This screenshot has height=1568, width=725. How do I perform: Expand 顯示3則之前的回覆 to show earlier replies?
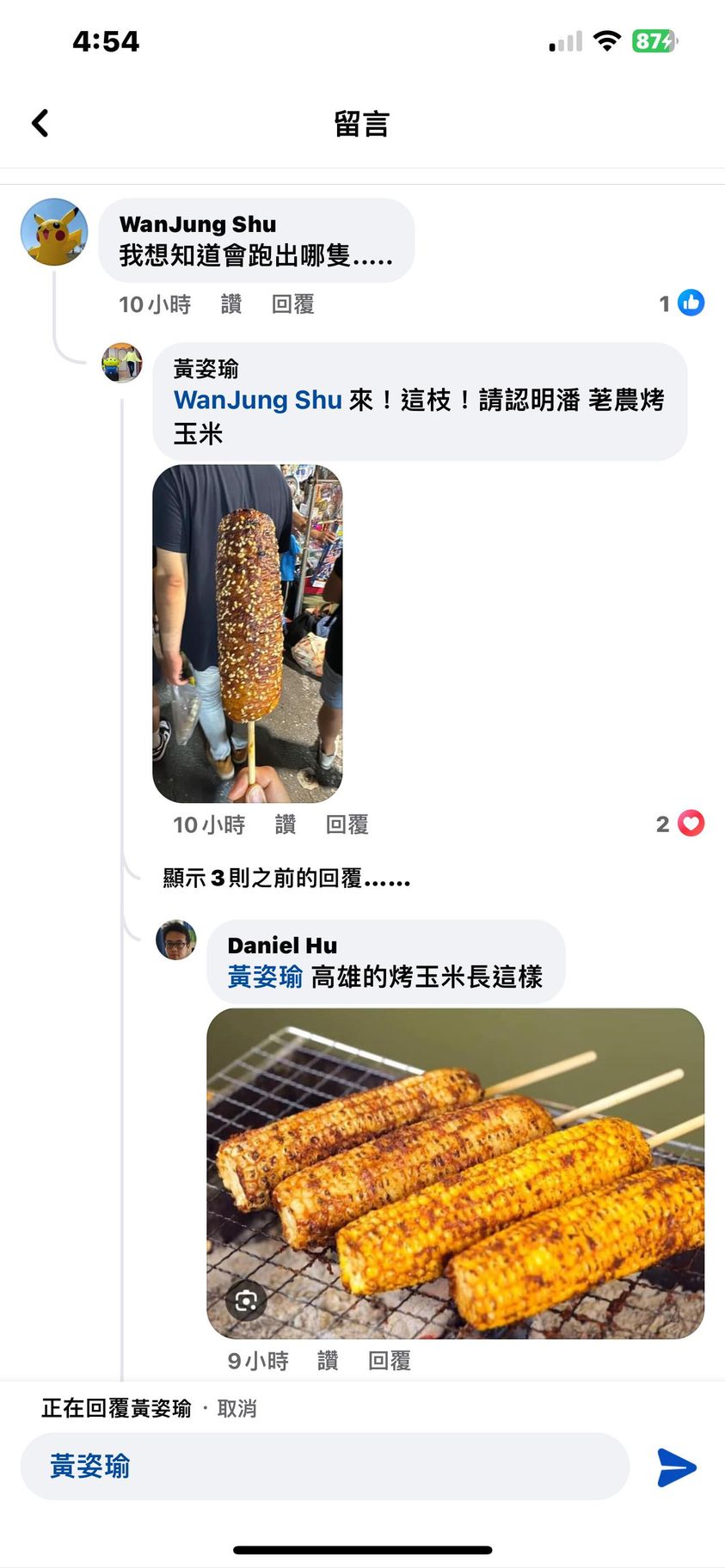(286, 879)
